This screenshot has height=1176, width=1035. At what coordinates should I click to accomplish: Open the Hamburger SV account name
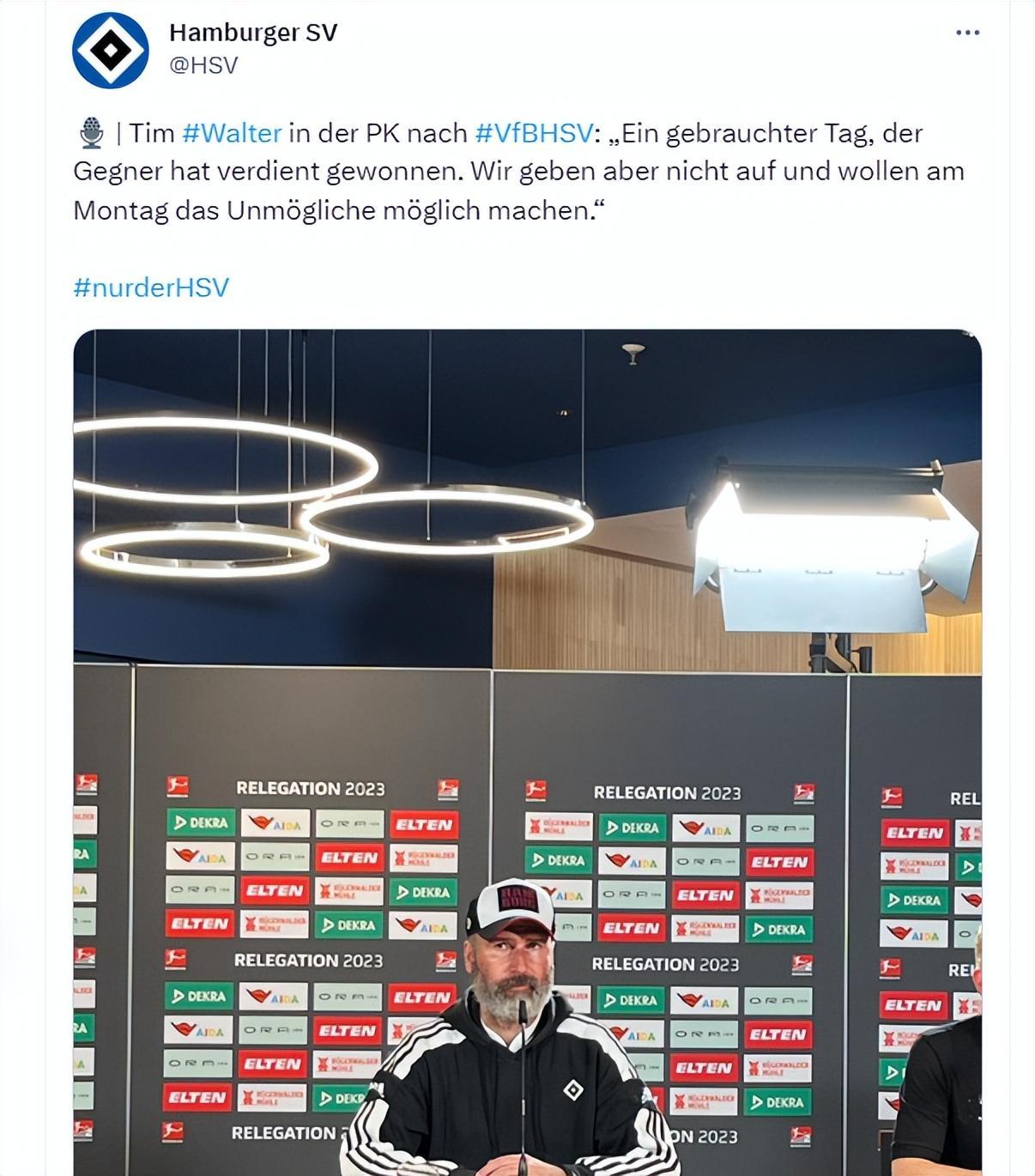[x=253, y=33]
